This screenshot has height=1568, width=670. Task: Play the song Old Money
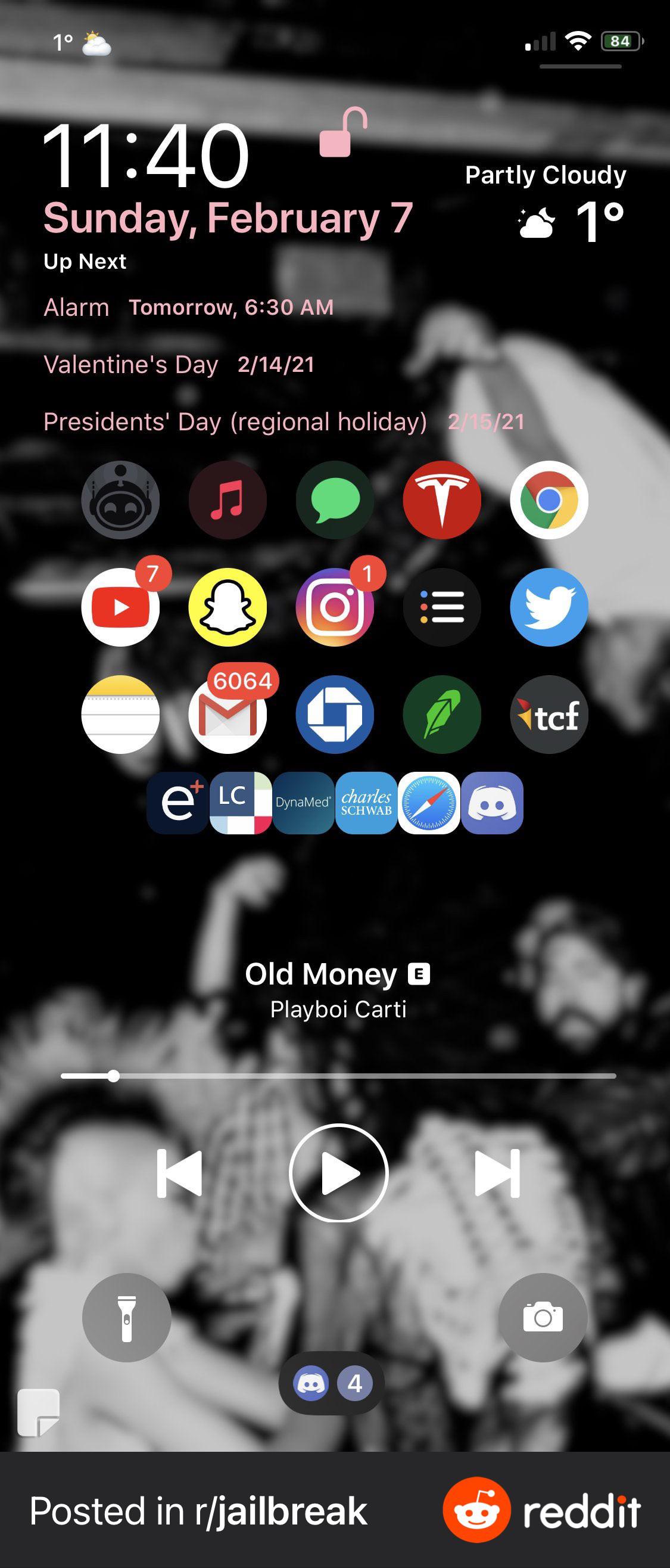tap(338, 1172)
